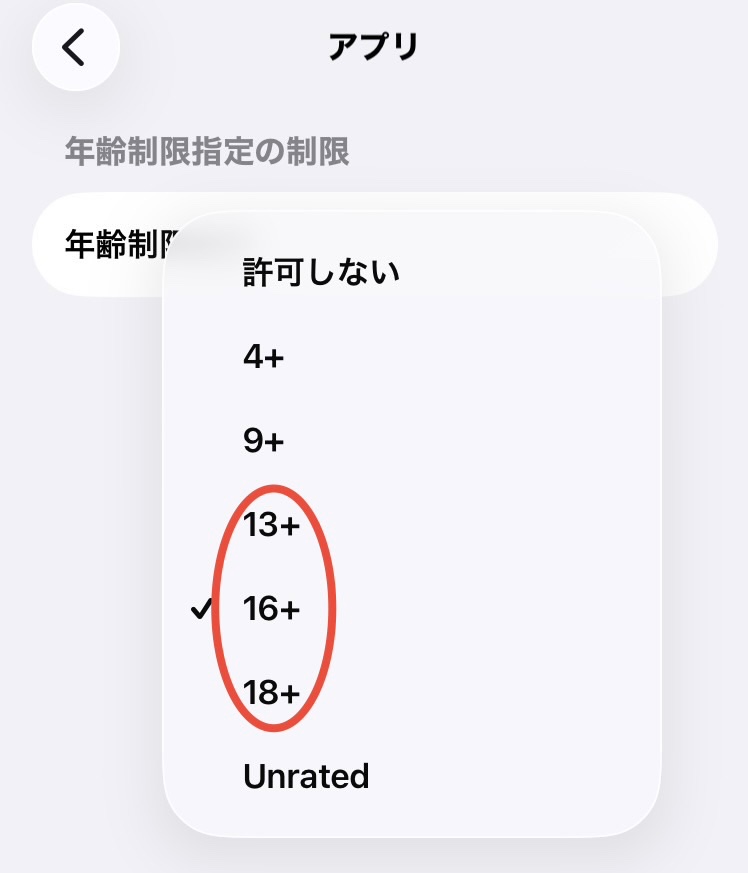Choose the 4+ age rating
Screen dimensions: 748x873
[x=264, y=356]
